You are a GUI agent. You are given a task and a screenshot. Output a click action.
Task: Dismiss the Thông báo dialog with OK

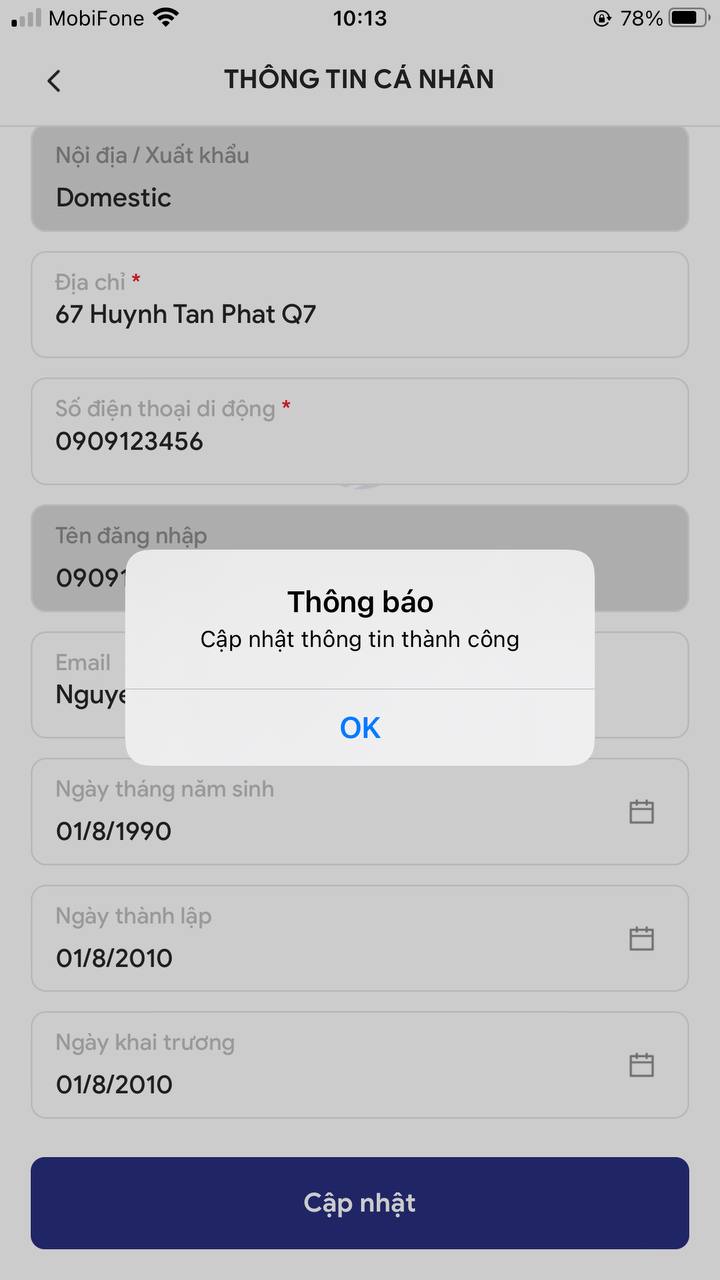click(x=360, y=727)
